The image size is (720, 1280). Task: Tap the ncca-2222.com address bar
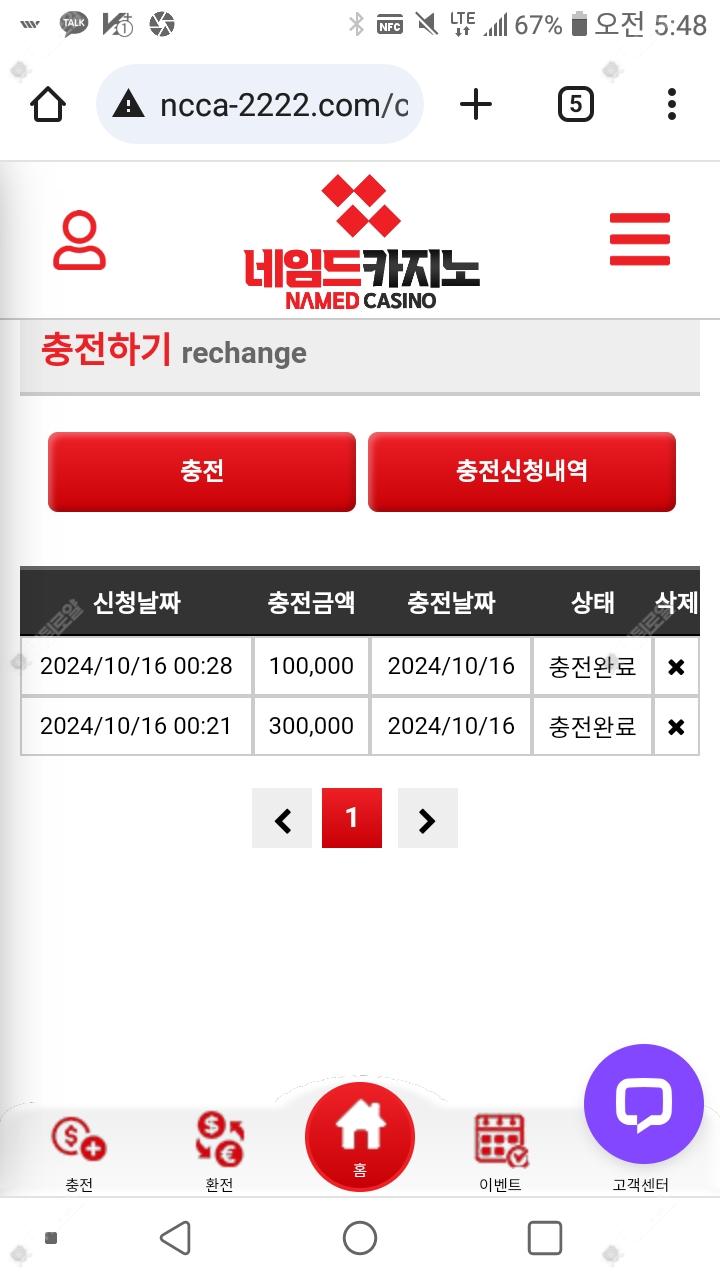[260, 104]
